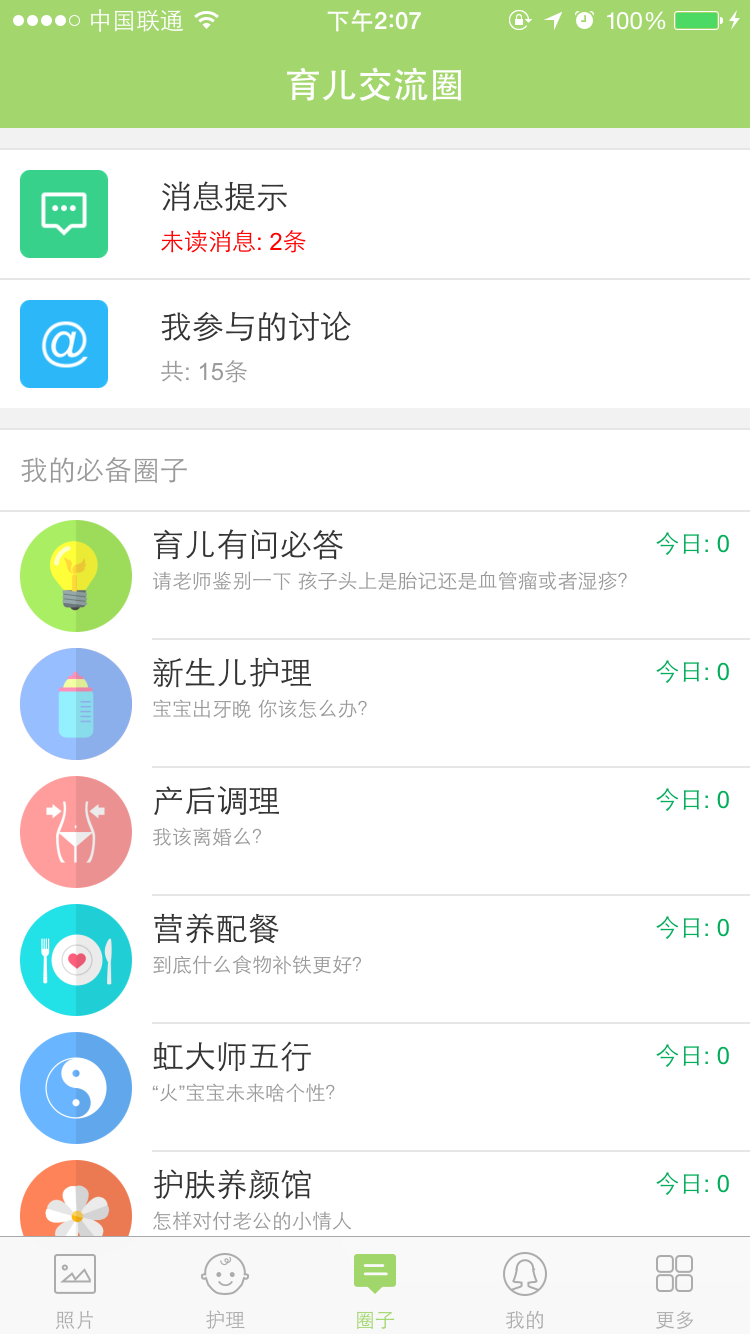Switch to the 护理 tab

pyautogui.click(x=225, y=1288)
